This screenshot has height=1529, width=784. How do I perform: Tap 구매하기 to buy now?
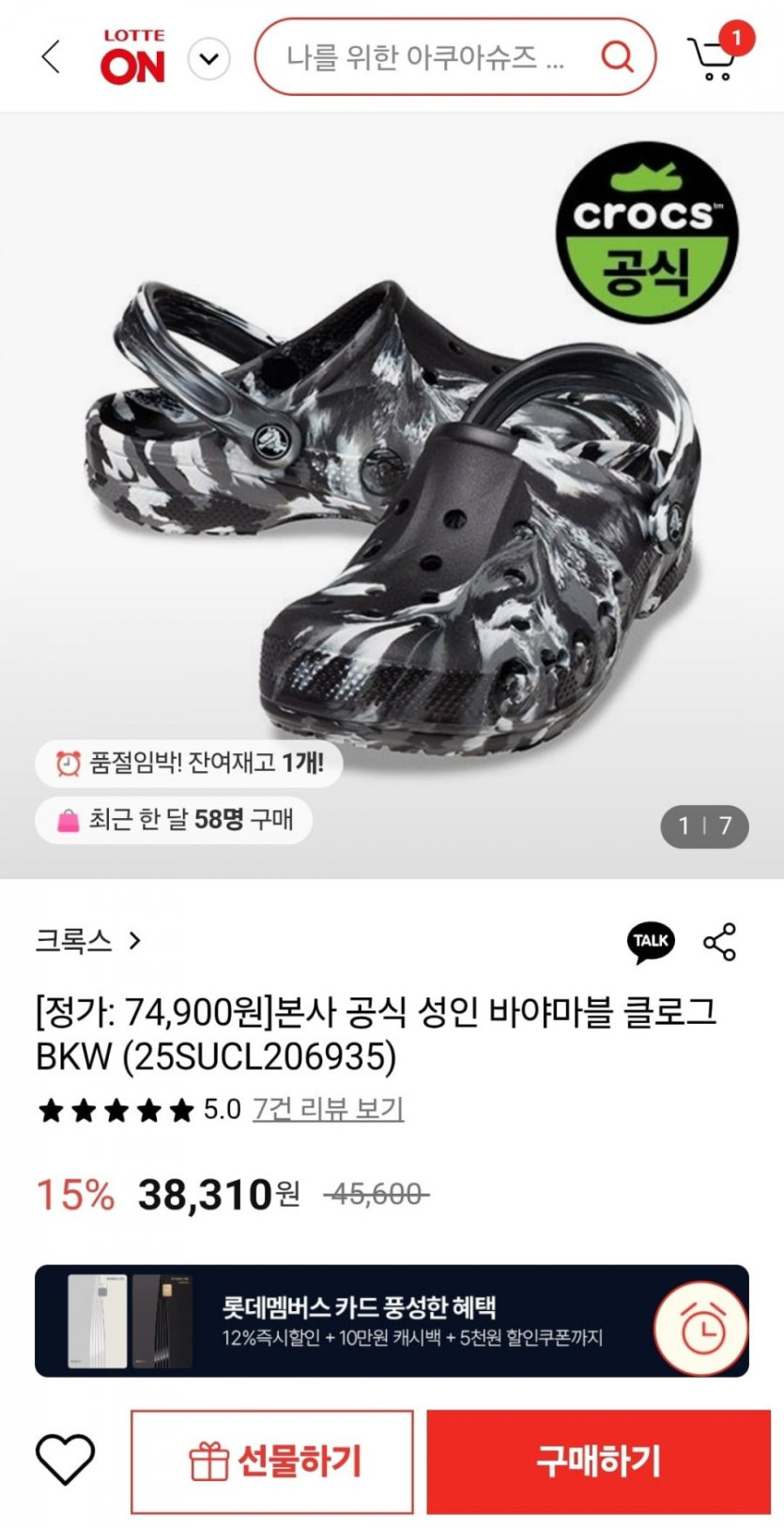[x=598, y=1461]
